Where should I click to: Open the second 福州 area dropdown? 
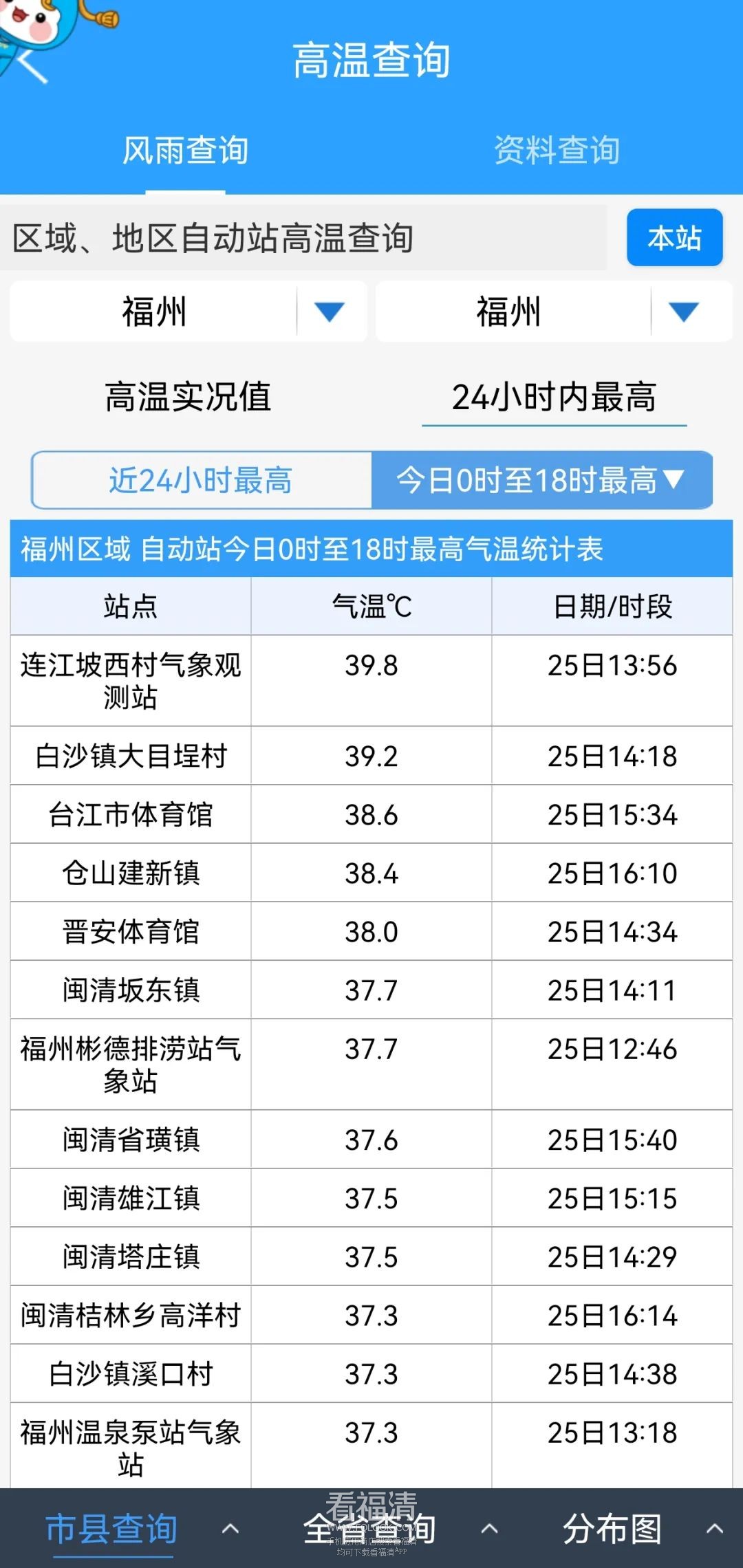point(554,312)
